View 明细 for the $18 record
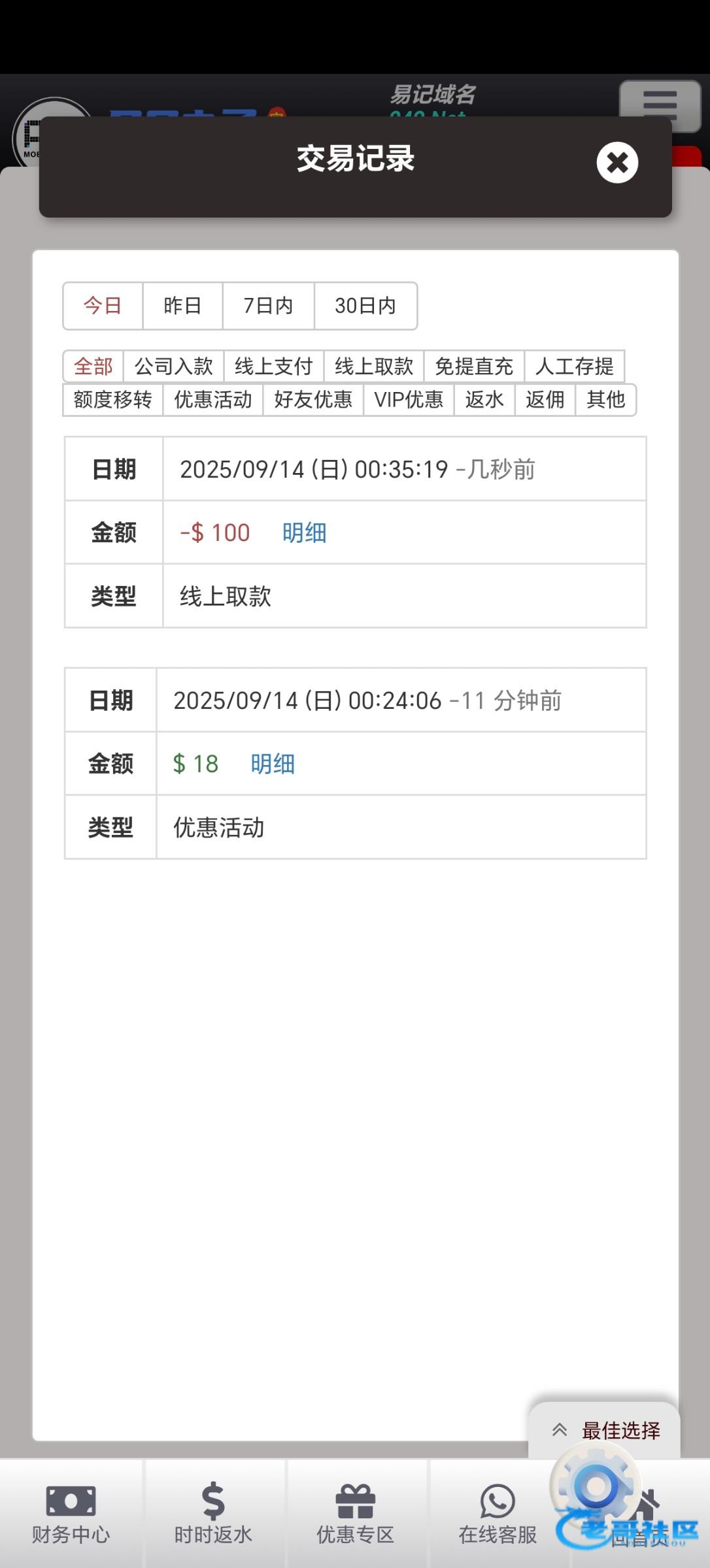 pyautogui.click(x=273, y=764)
